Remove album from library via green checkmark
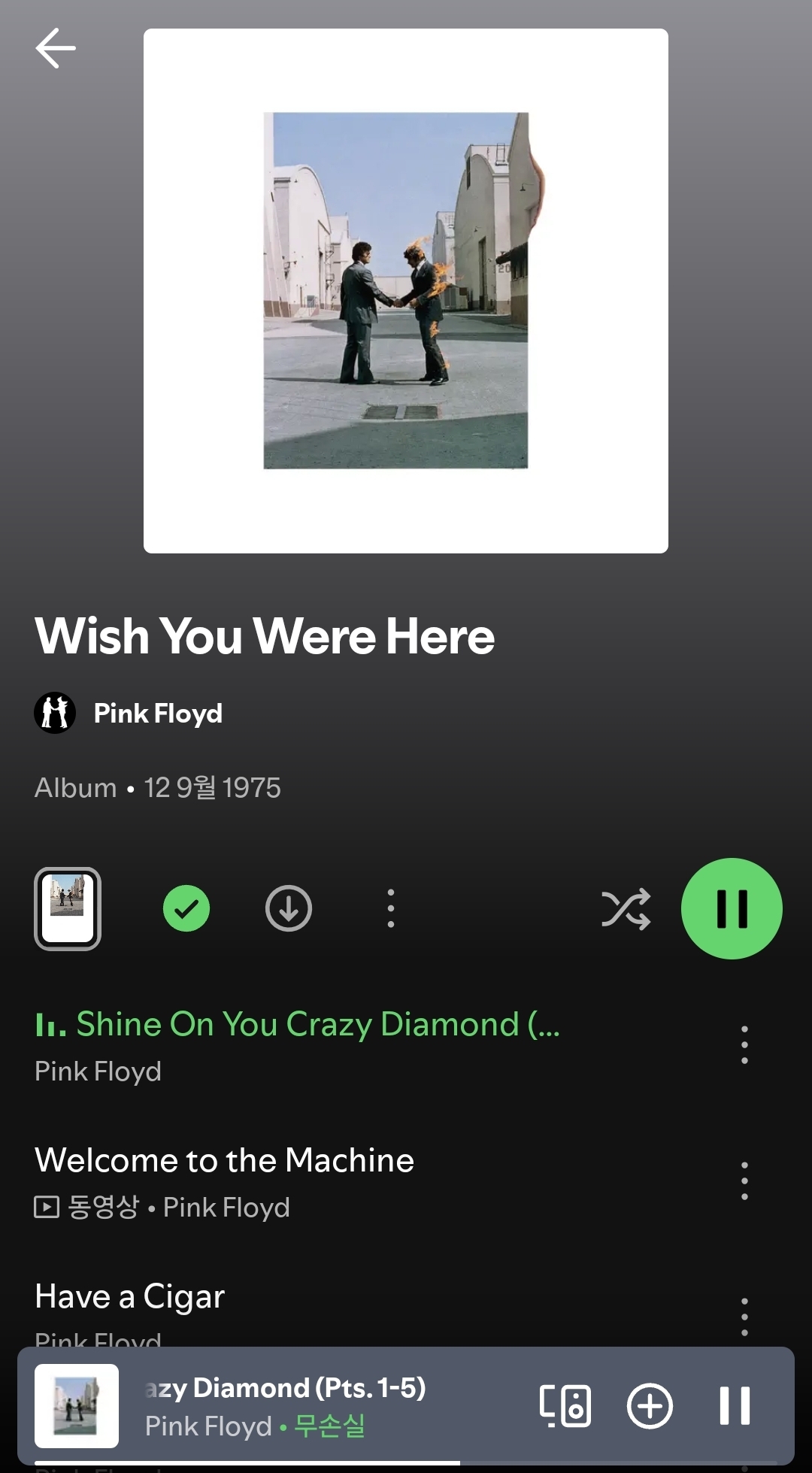 click(186, 908)
